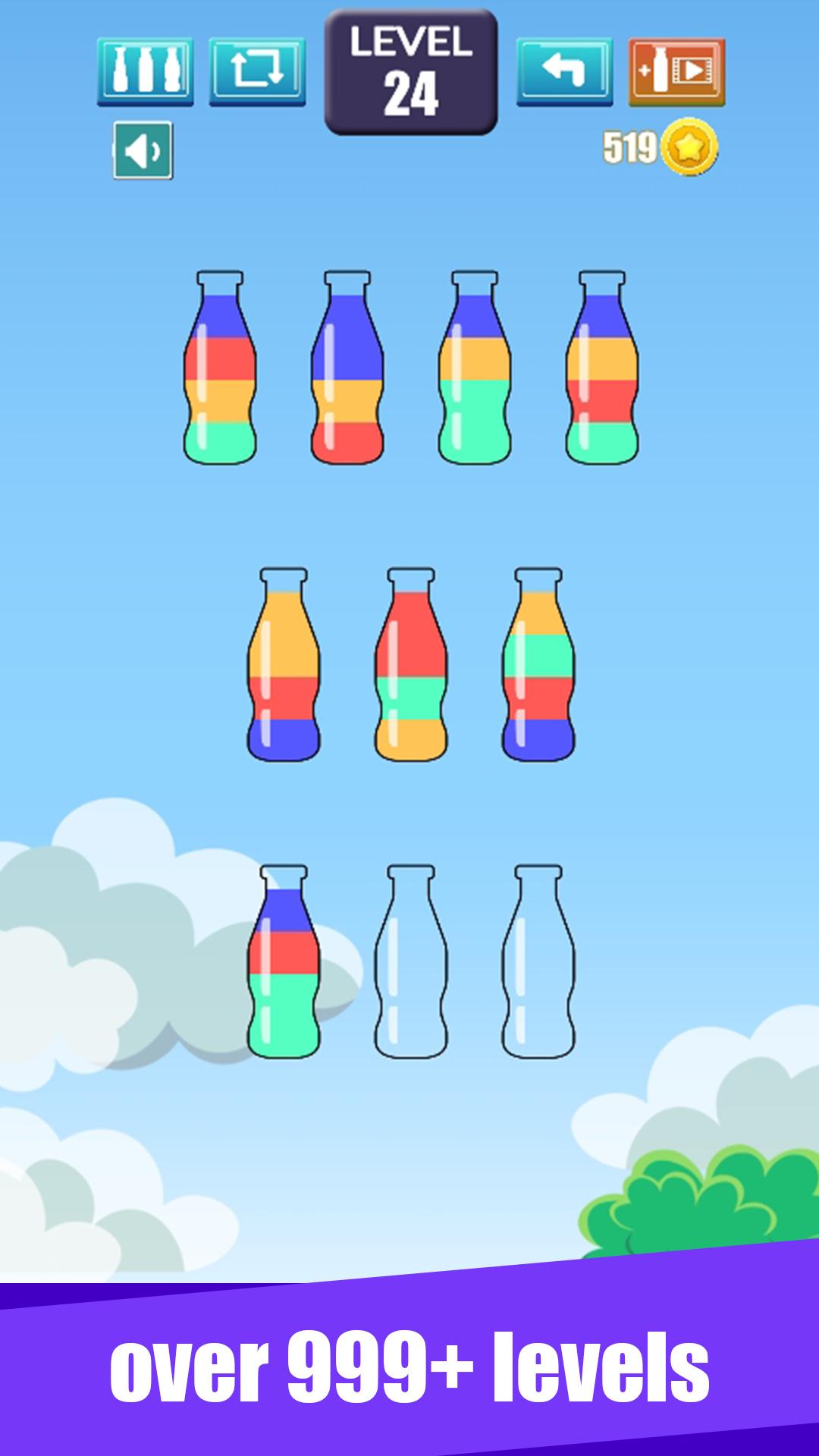Screen dimensions: 819x1456
Task: Select the bottle with blue, red, large green
Action: pos(284,963)
